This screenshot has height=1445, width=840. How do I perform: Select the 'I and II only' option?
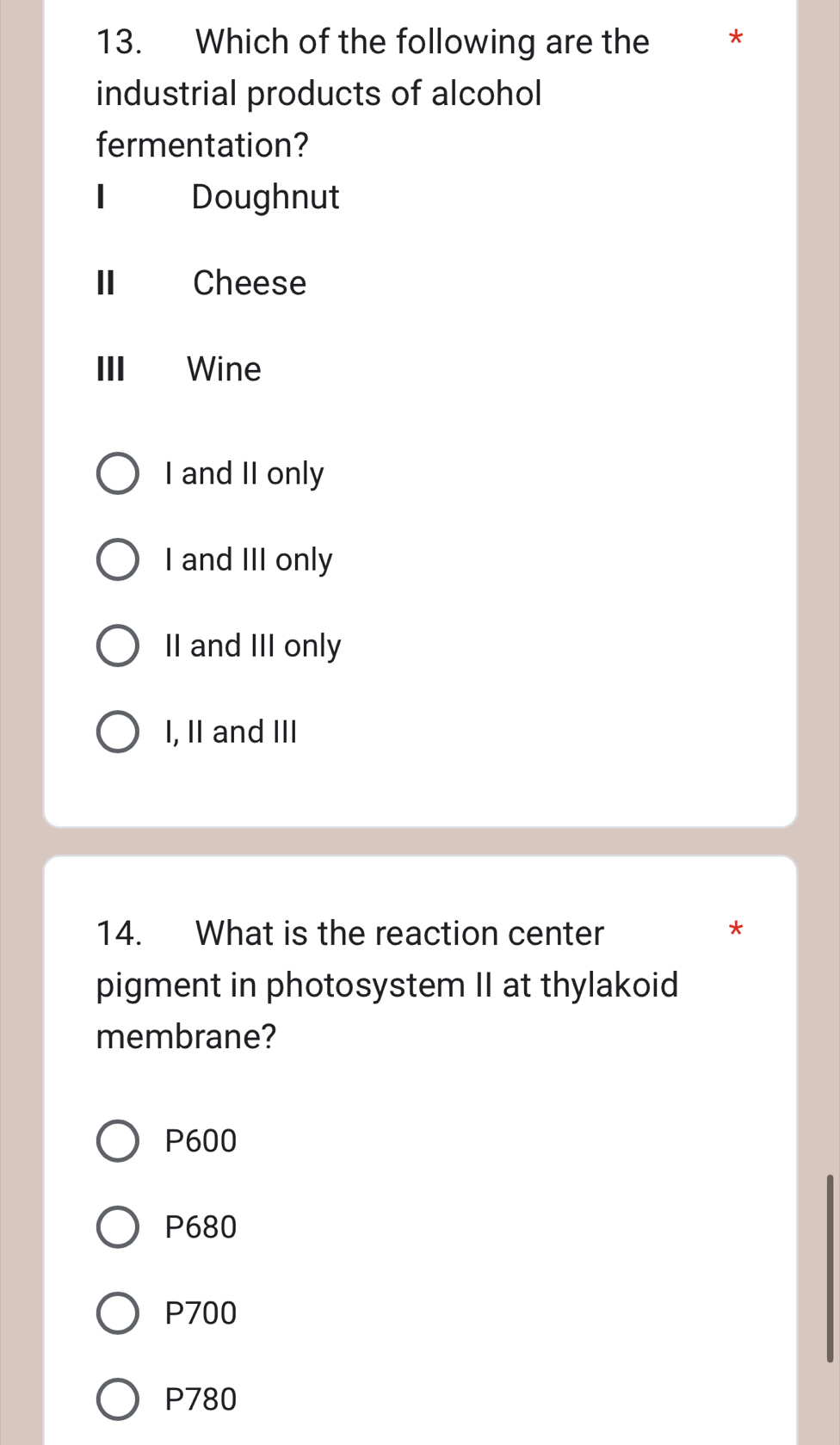pos(117,474)
